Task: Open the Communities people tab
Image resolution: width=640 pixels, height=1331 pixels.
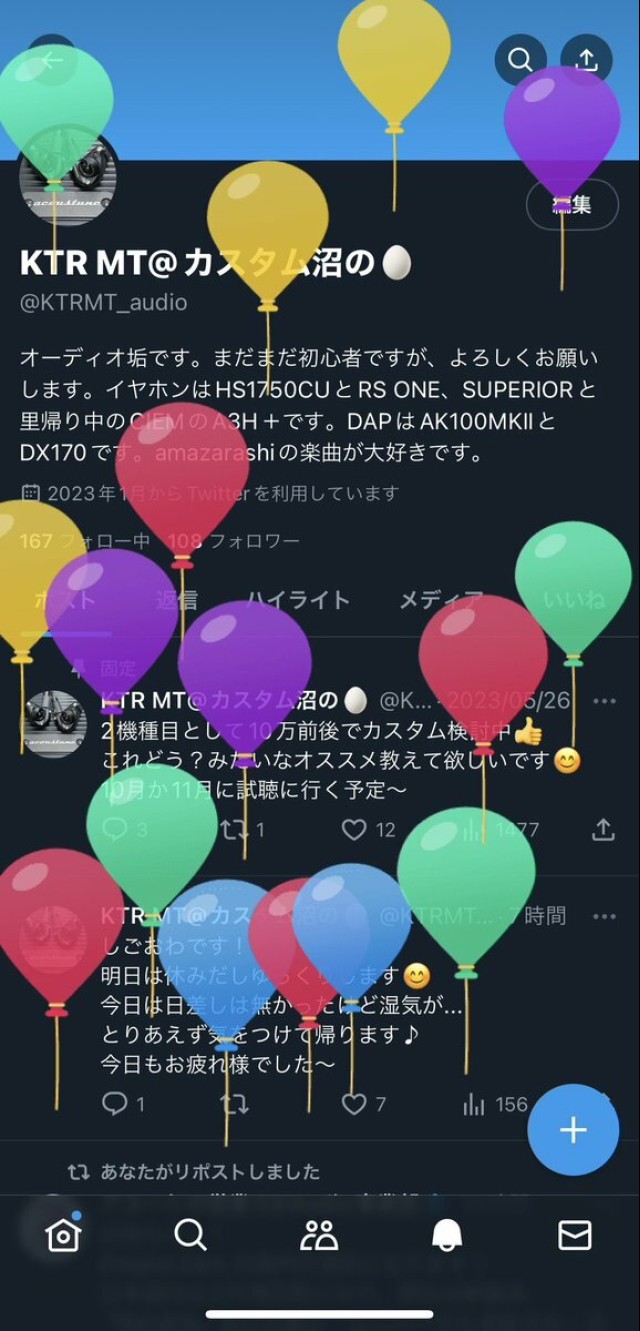Action: 319,1236
